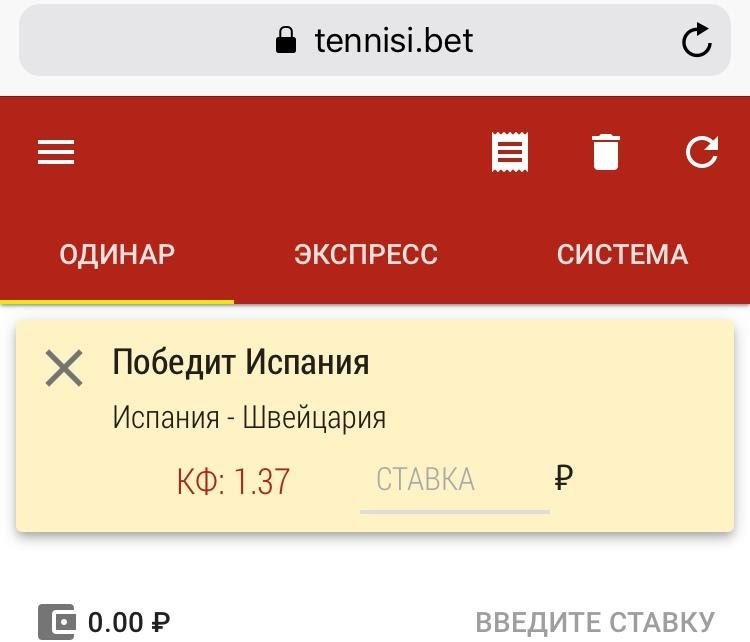Tap the ВВЕДИТЕ СТАВКУ button
The height and width of the screenshot is (642, 750).
point(595,622)
